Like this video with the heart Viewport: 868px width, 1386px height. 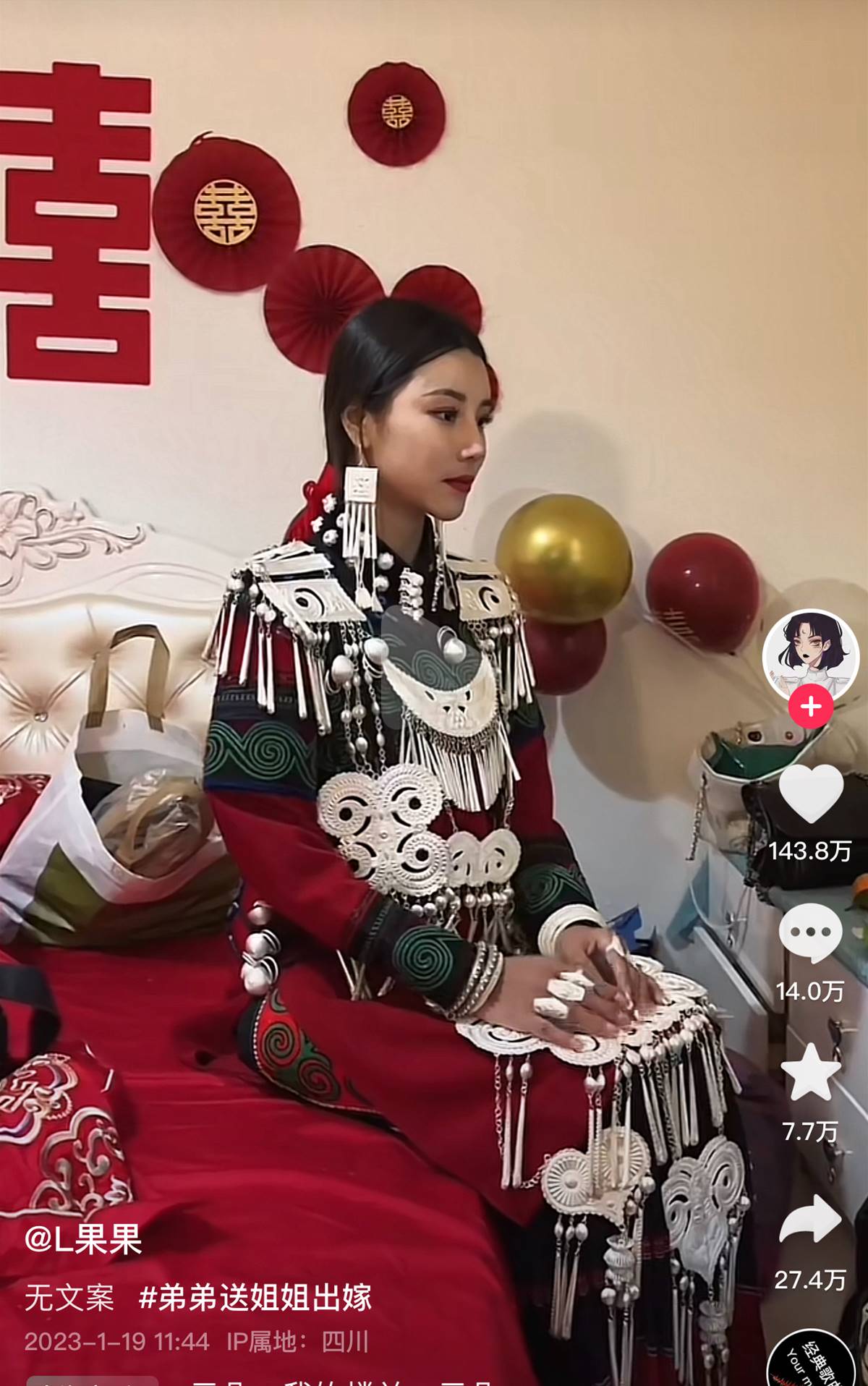coord(810,794)
